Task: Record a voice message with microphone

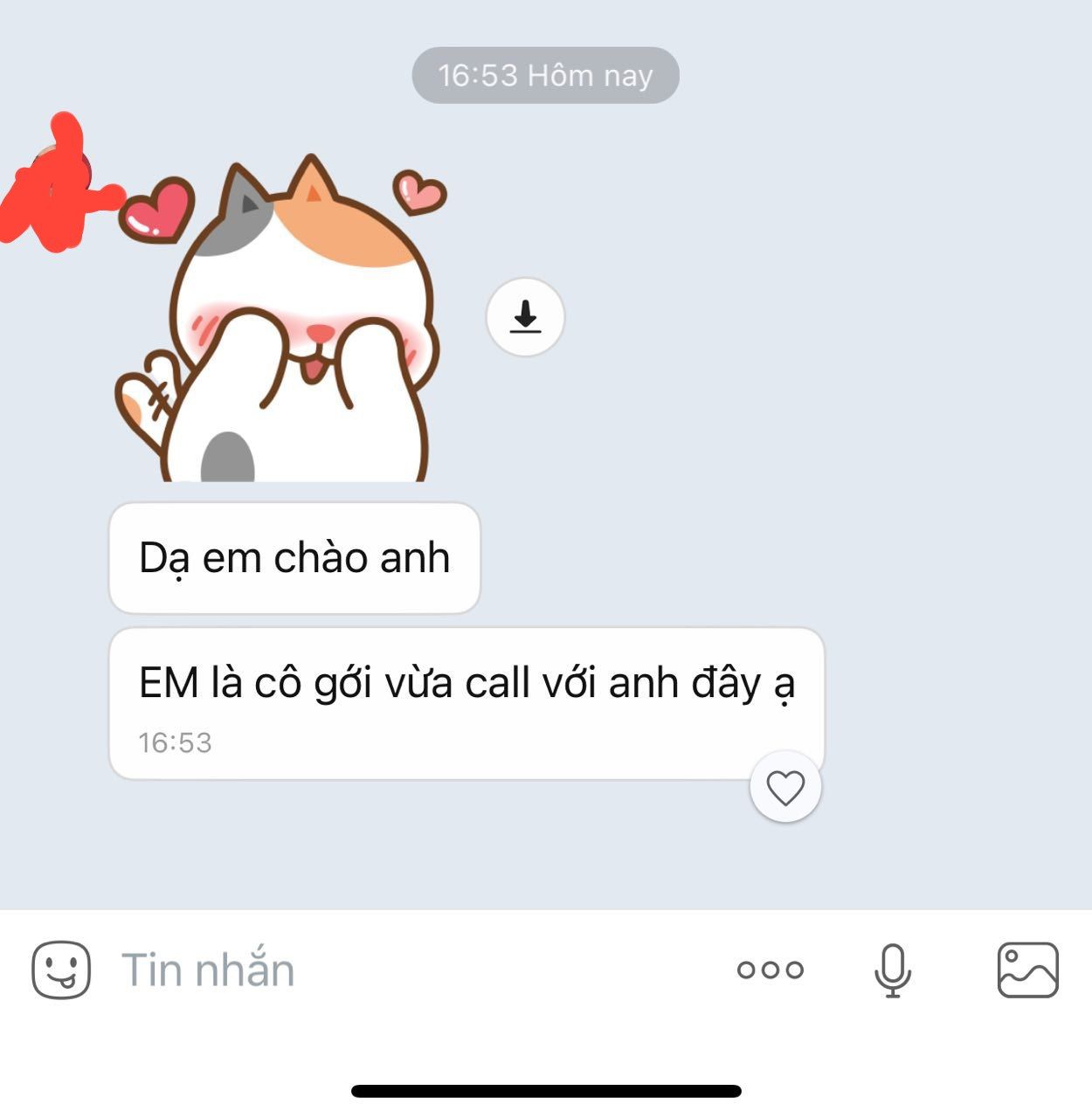Action: tap(892, 970)
